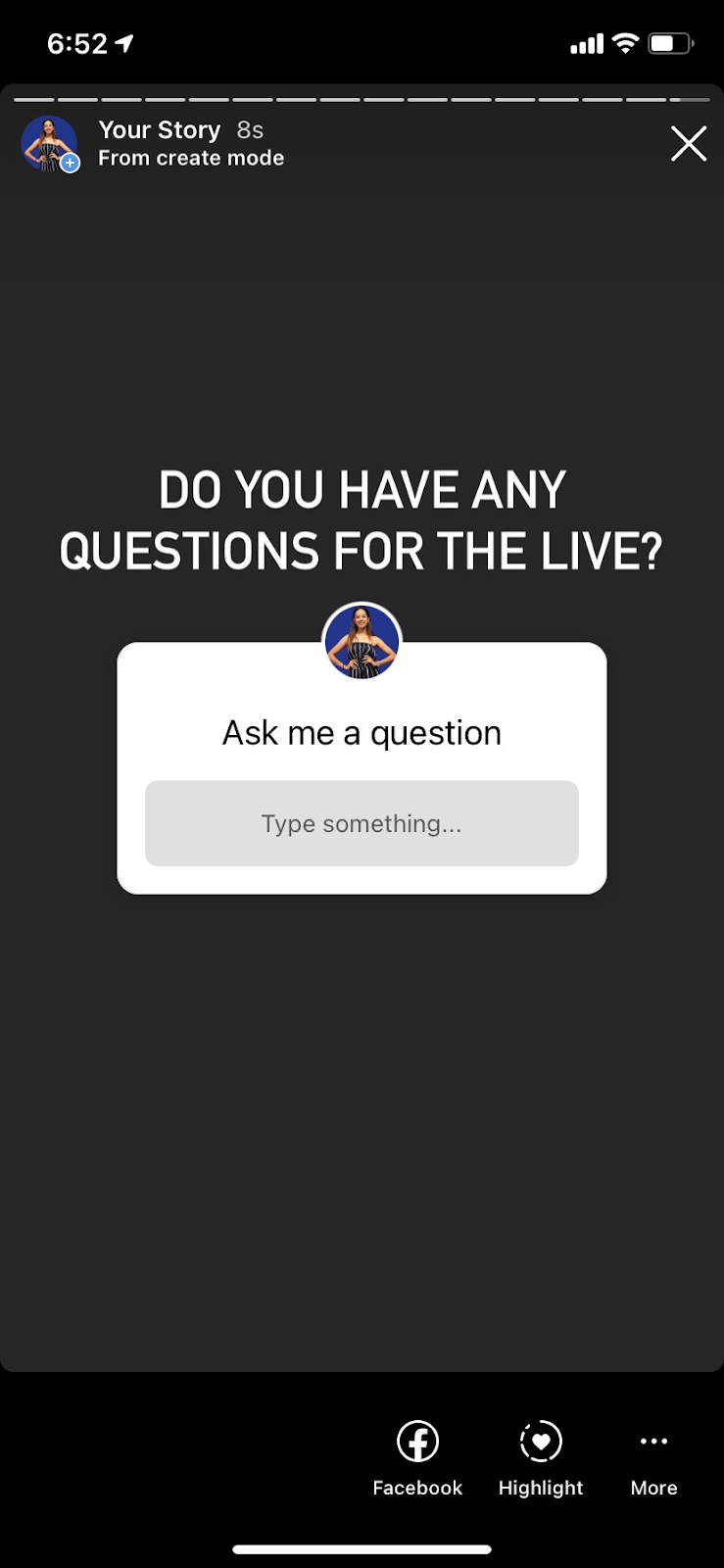This screenshot has width=724, height=1568.
Task: Tap the location arrow next to the clock
Action: (x=125, y=42)
